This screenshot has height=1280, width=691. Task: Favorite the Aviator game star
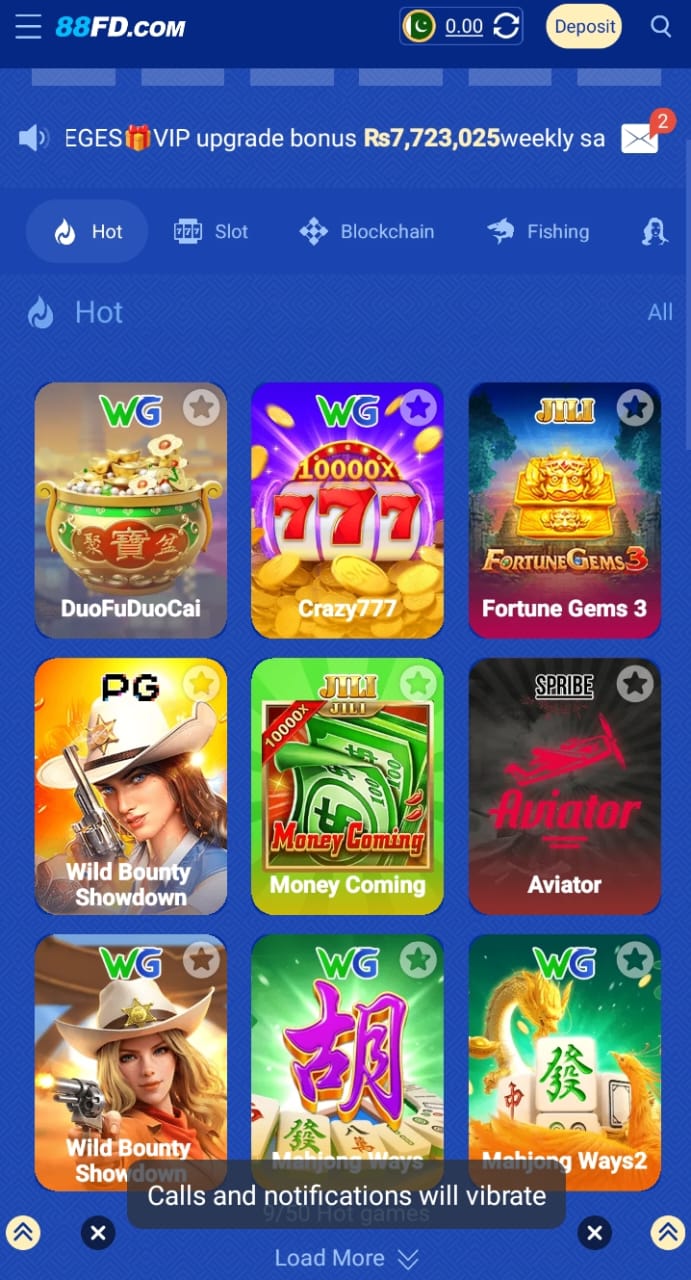[635, 684]
